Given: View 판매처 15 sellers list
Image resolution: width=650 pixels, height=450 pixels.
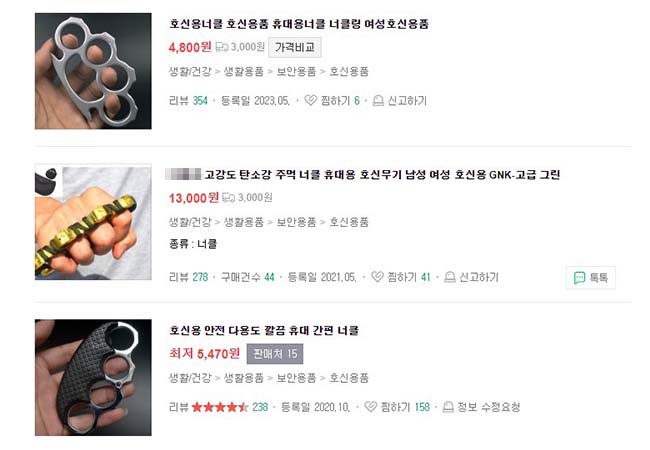Looking at the screenshot, I should 274,354.
